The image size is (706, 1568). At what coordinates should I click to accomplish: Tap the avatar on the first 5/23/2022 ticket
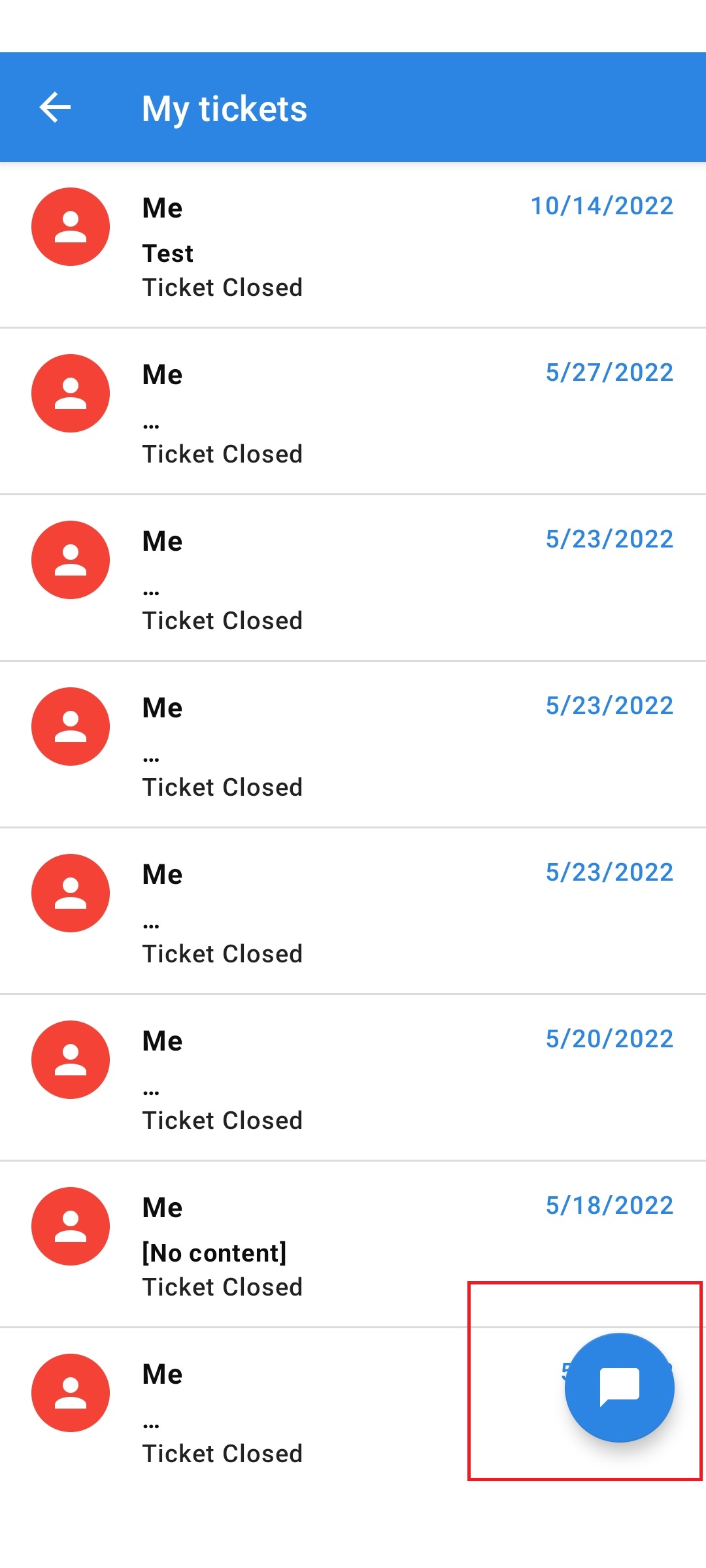[x=71, y=559]
